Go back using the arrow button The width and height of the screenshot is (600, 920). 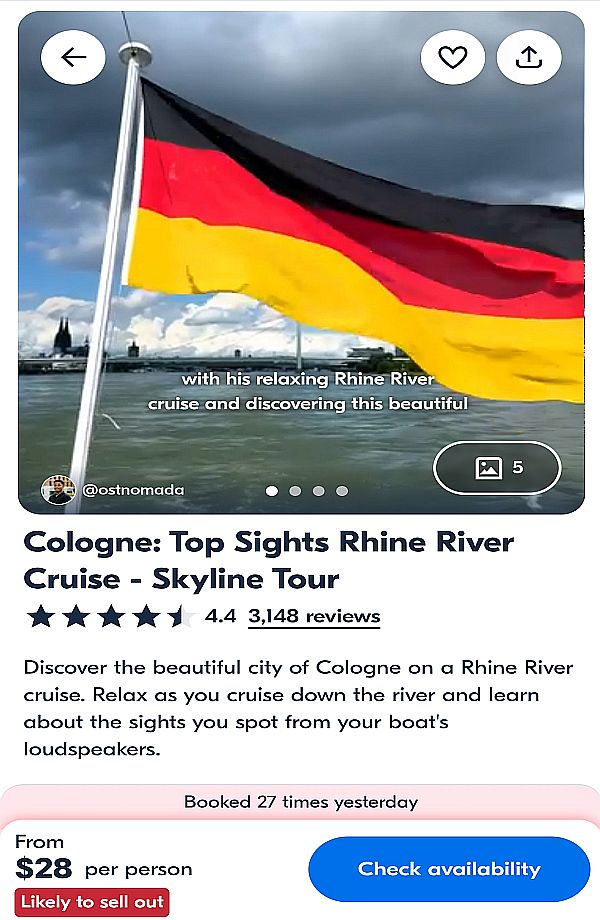tap(73, 57)
